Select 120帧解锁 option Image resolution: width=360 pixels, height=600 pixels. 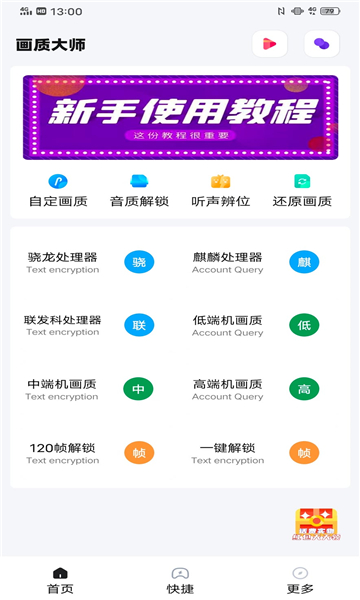point(90,453)
